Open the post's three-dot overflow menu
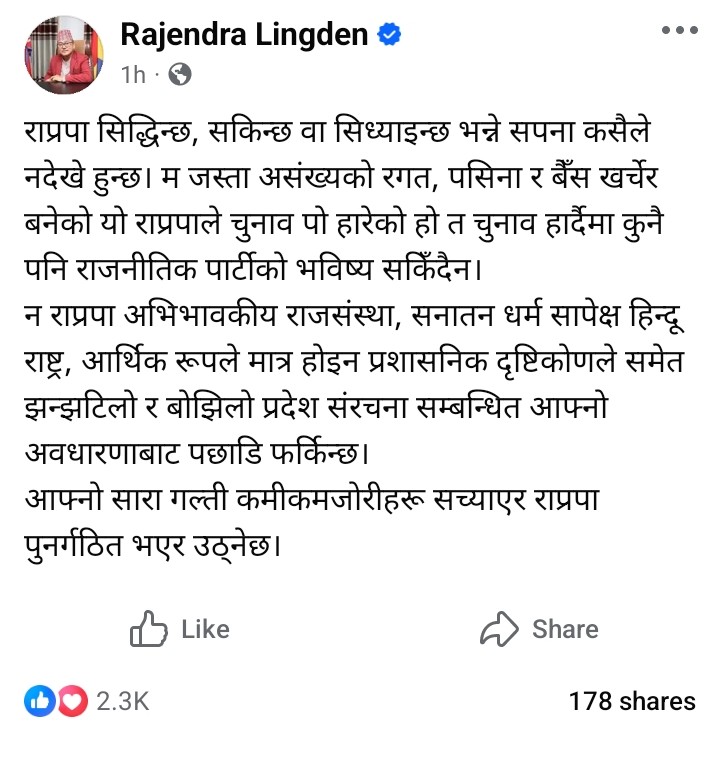The image size is (720, 757). 679,30
